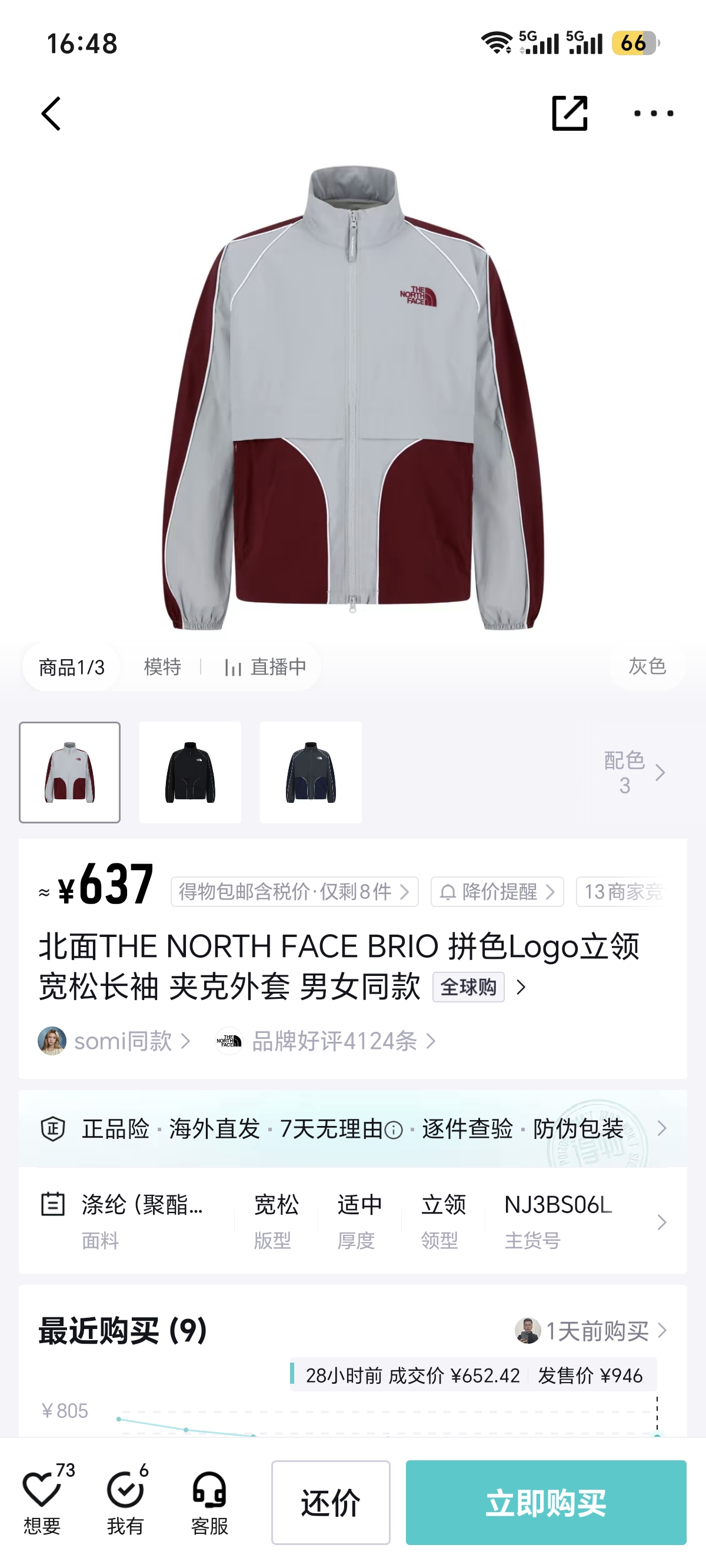Expand the 配色 3 color options

(x=634, y=772)
